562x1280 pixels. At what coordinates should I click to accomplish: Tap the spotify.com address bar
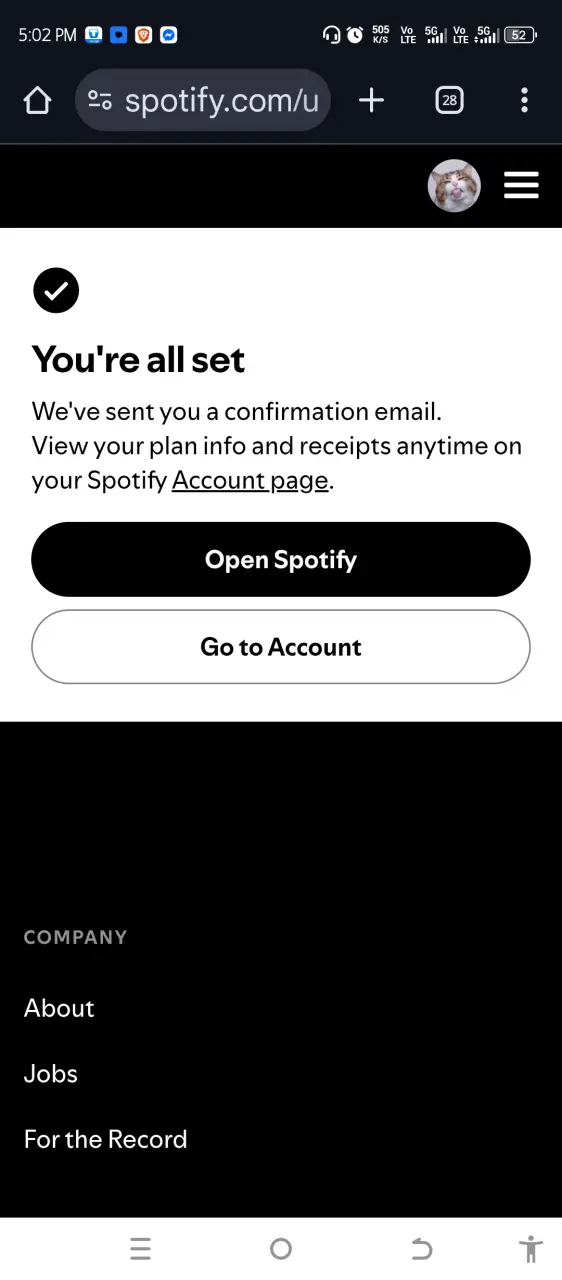point(203,100)
